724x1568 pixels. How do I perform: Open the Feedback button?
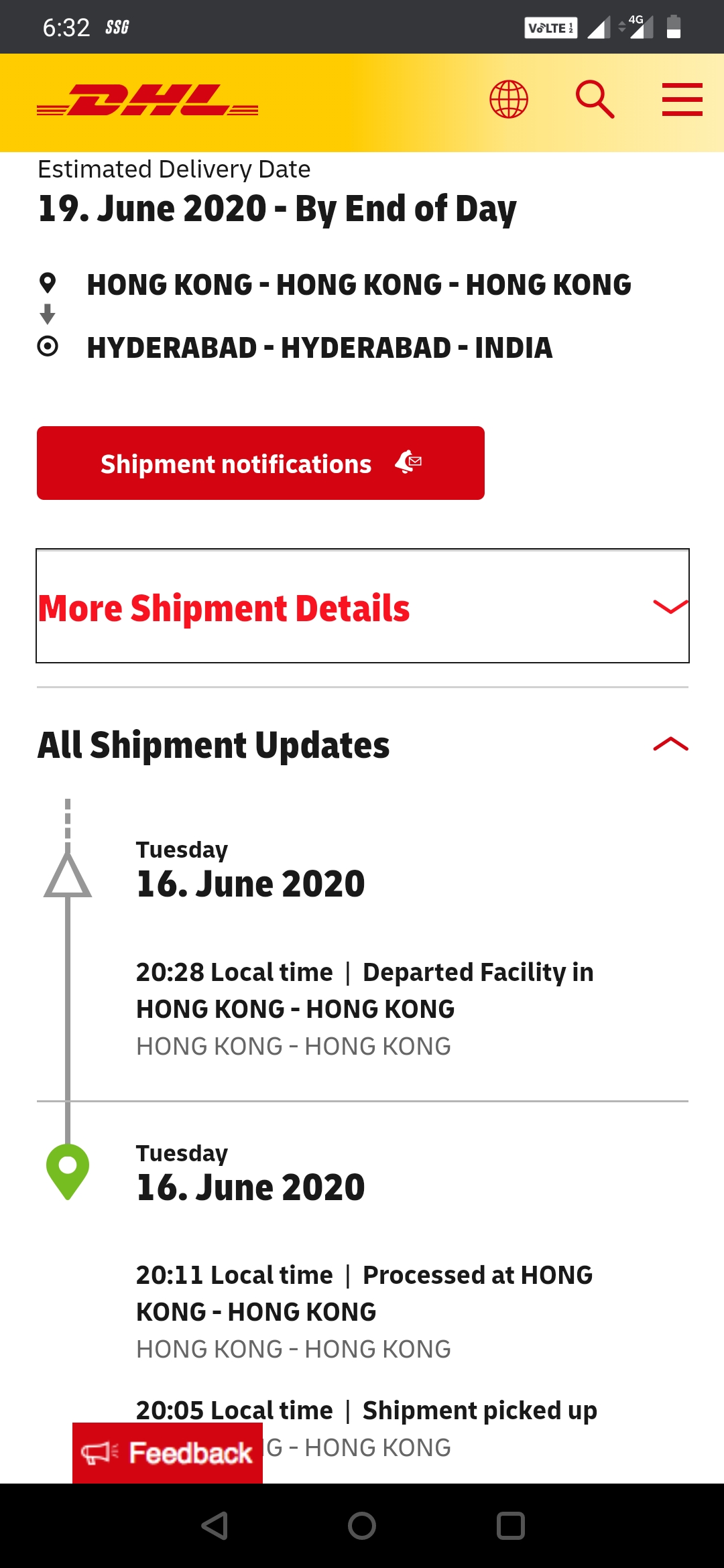pyautogui.click(x=168, y=1453)
